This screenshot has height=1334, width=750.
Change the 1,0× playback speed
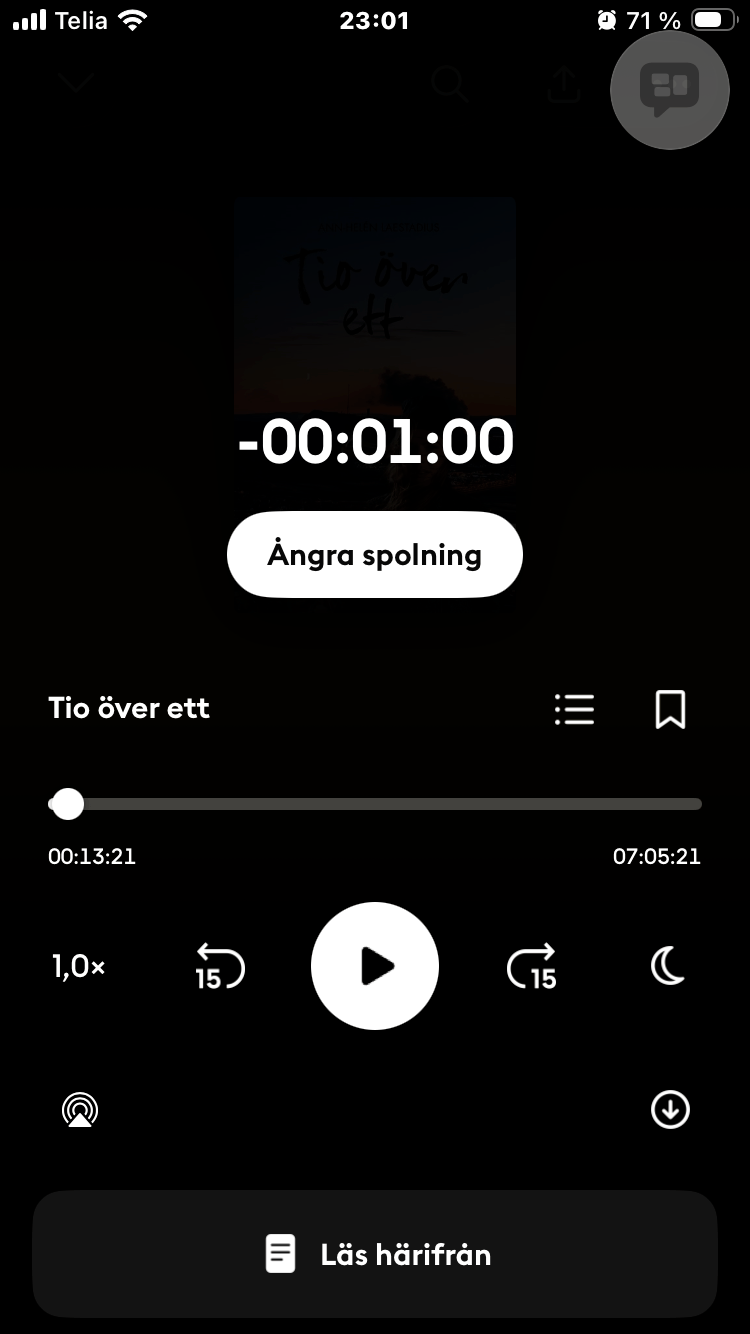pos(79,967)
